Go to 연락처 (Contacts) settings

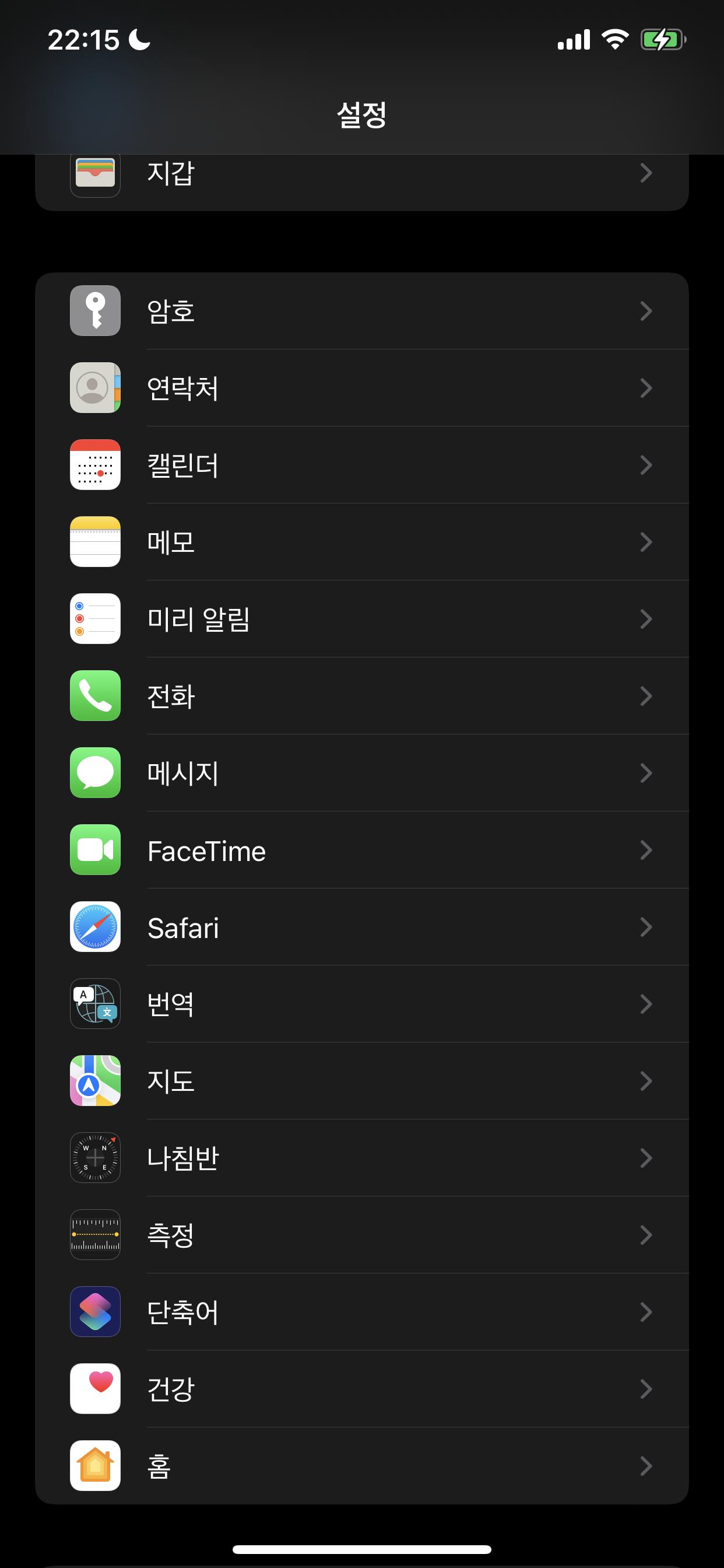[361, 388]
